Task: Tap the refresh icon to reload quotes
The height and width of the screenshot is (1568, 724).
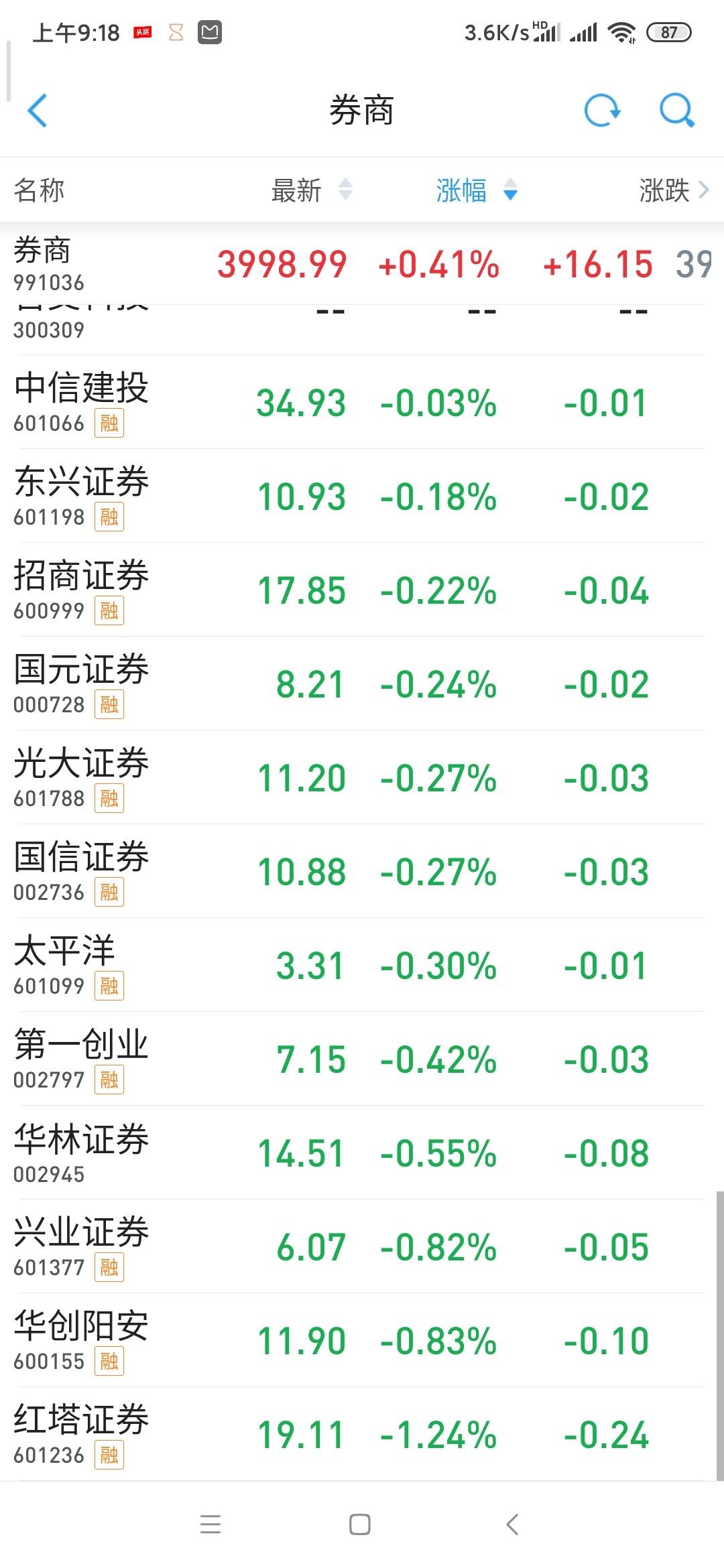Action: (602, 111)
